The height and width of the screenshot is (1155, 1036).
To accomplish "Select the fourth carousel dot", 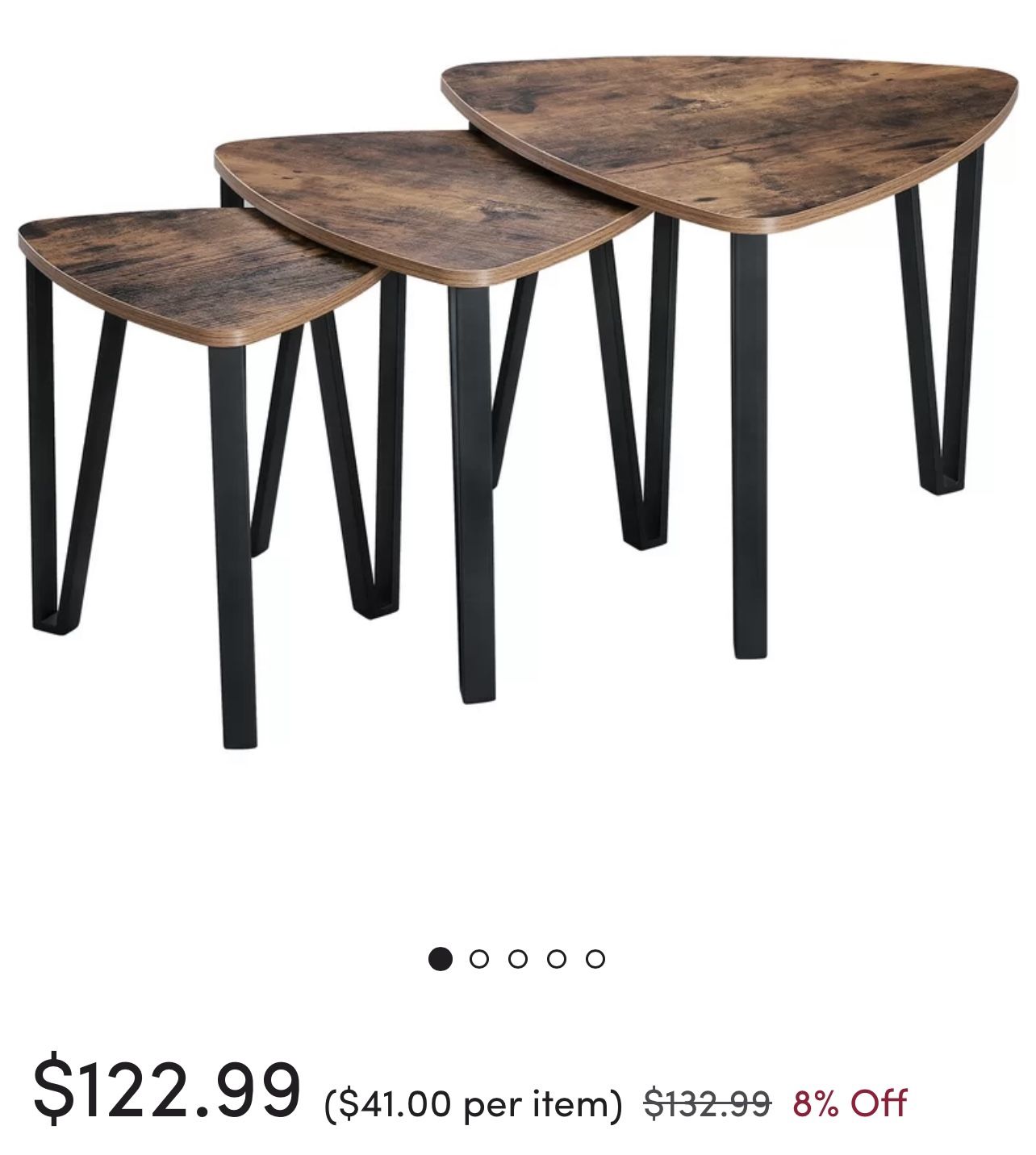I will [557, 959].
